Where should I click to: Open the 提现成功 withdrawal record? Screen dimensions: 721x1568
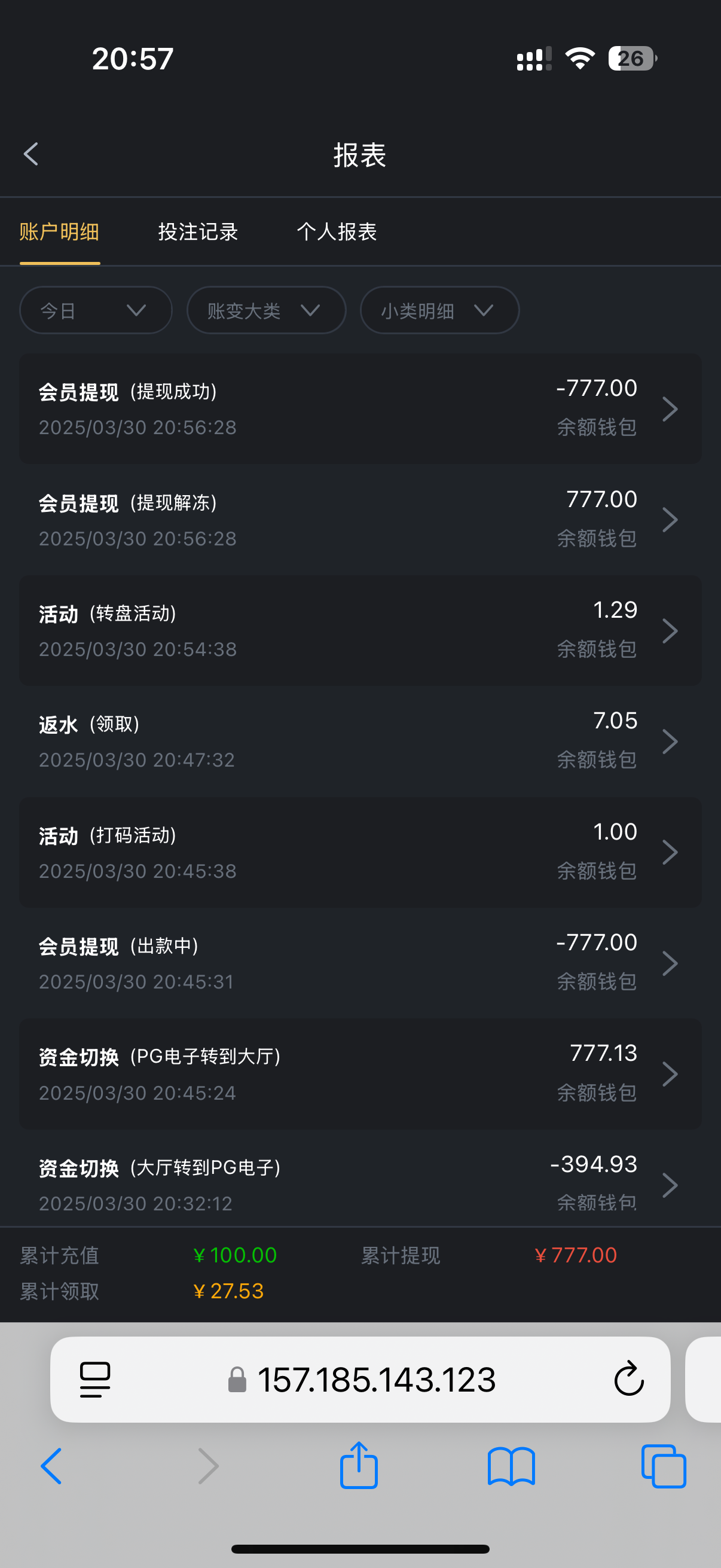(x=360, y=408)
